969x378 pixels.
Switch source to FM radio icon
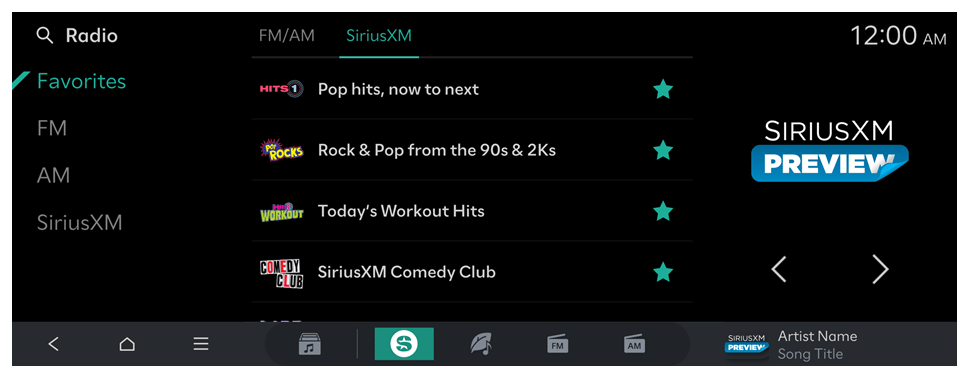point(557,344)
